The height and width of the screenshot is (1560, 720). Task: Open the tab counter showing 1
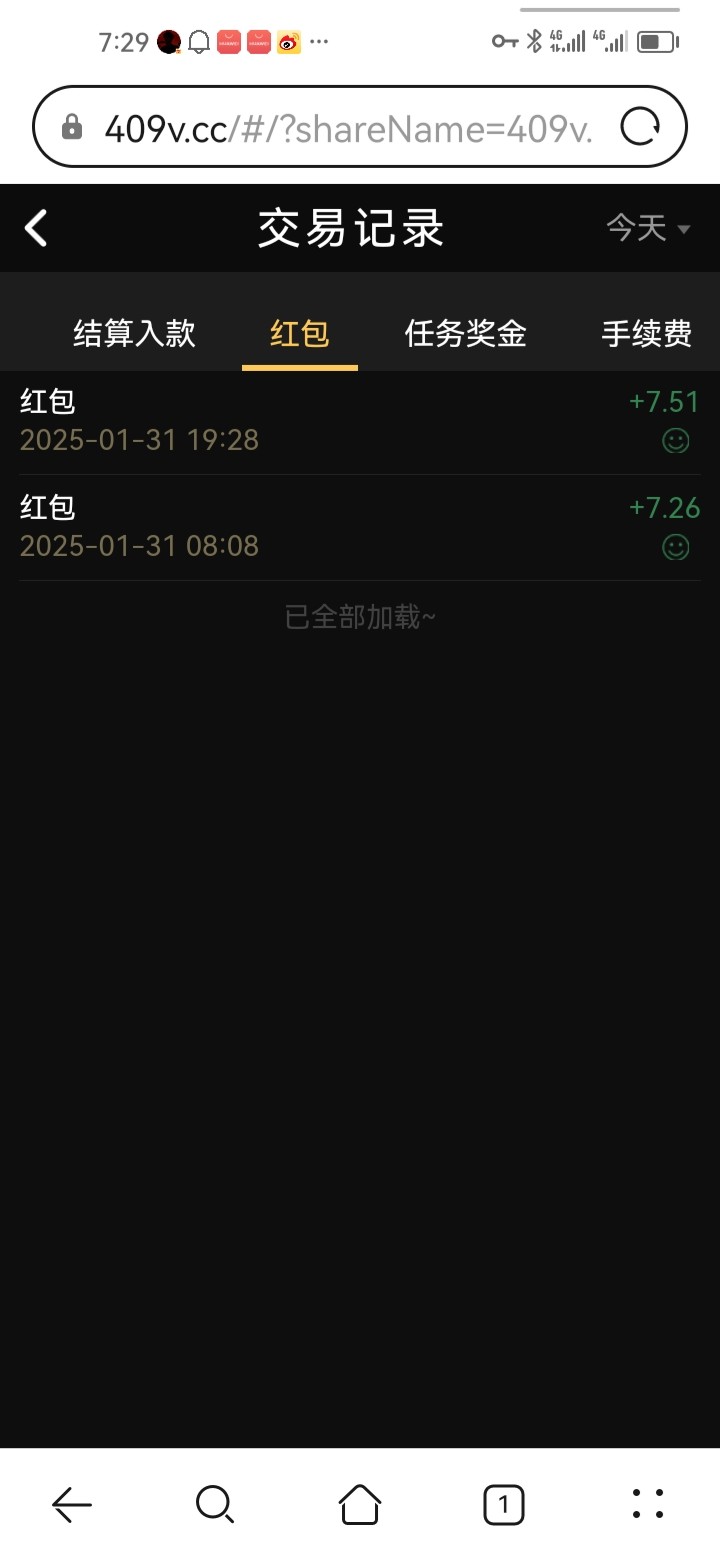pyautogui.click(x=504, y=1503)
